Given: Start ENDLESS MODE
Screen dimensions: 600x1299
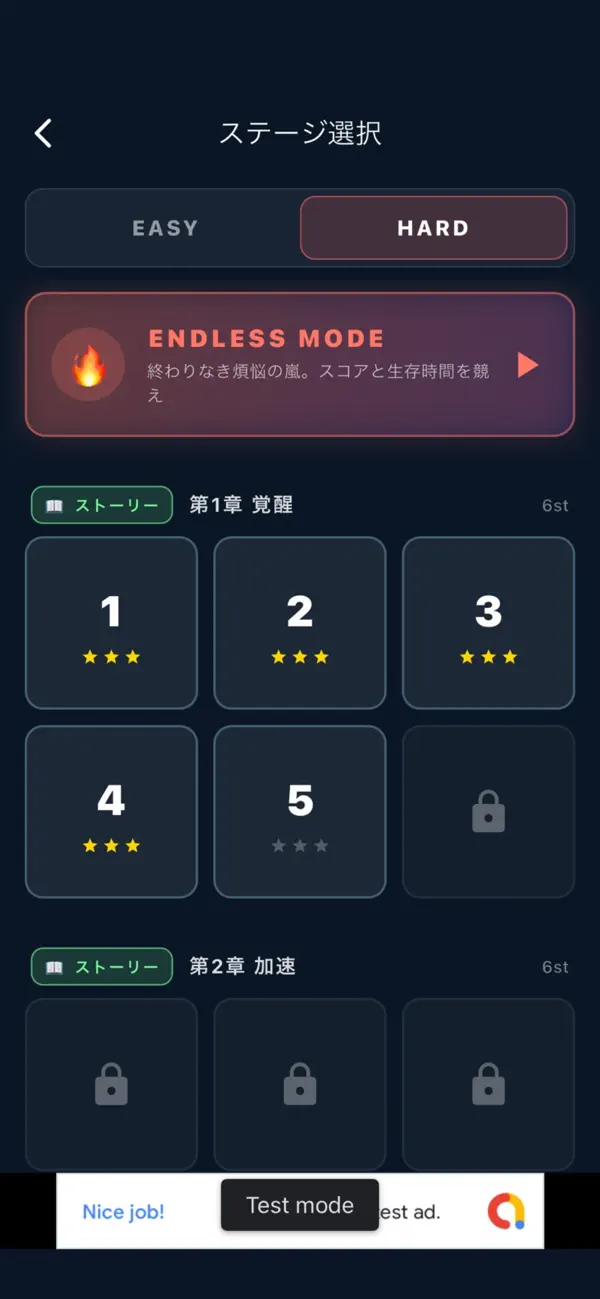Looking at the screenshot, I should 300,365.
